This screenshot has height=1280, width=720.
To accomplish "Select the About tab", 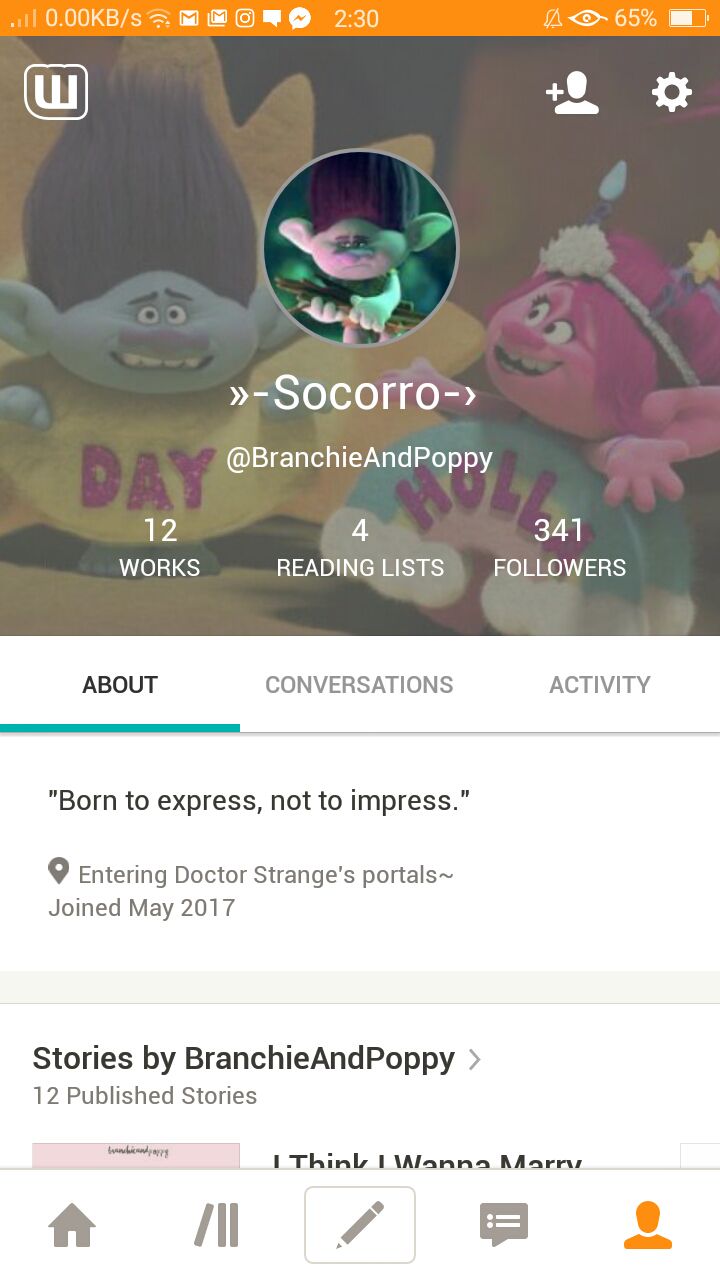I will (120, 685).
